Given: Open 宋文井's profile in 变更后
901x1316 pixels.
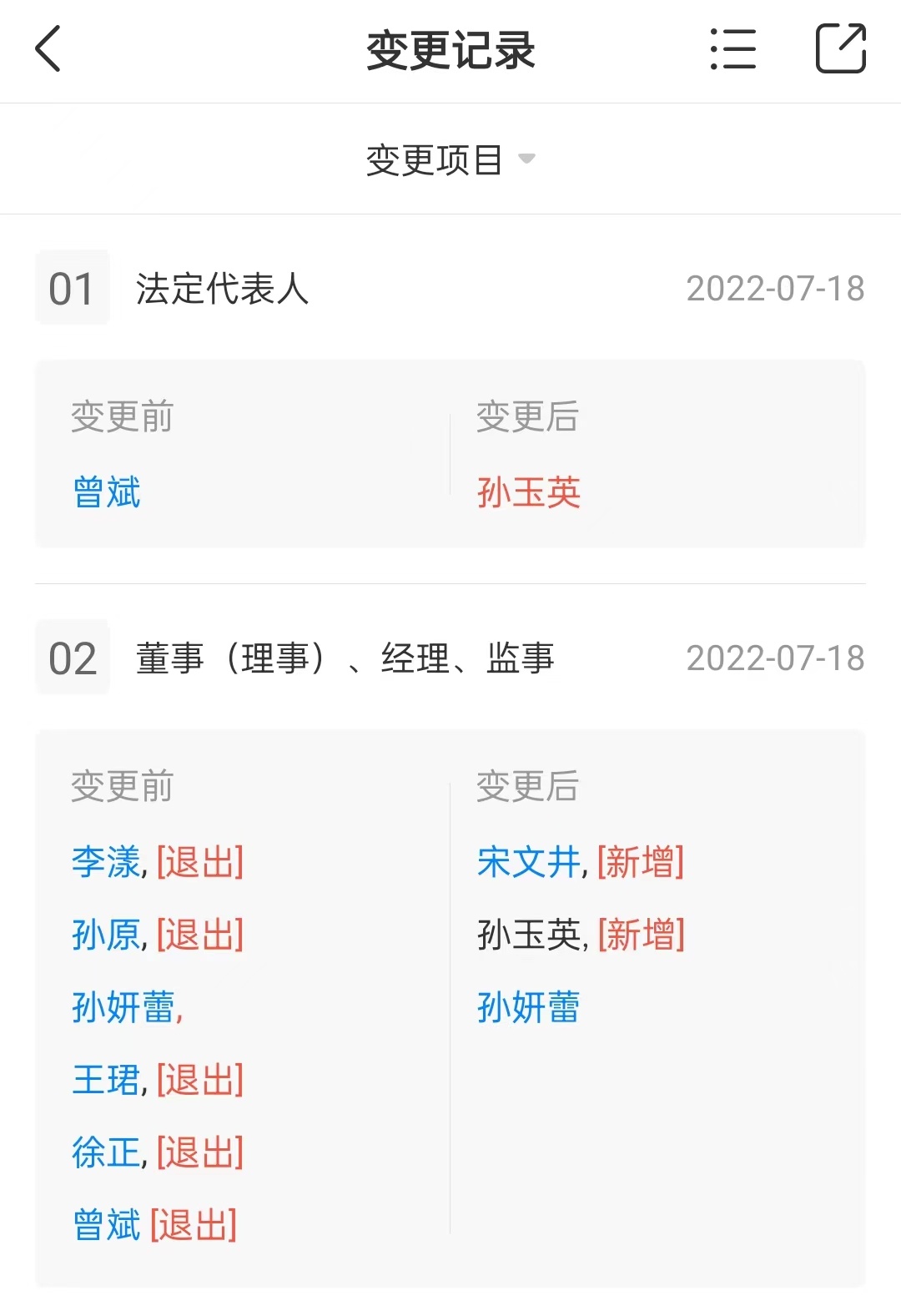Looking at the screenshot, I should tap(528, 862).
